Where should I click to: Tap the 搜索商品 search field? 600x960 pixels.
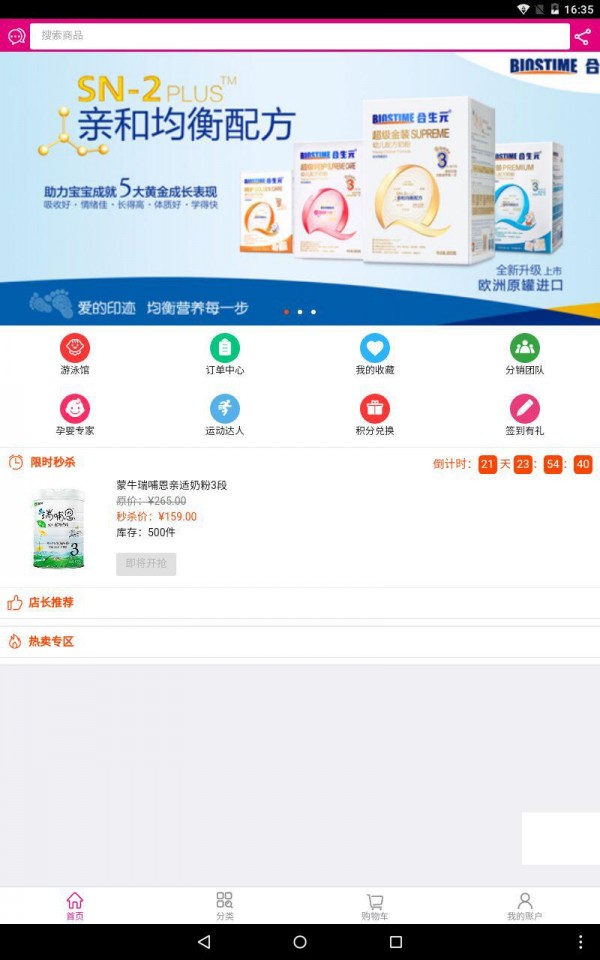click(300, 36)
